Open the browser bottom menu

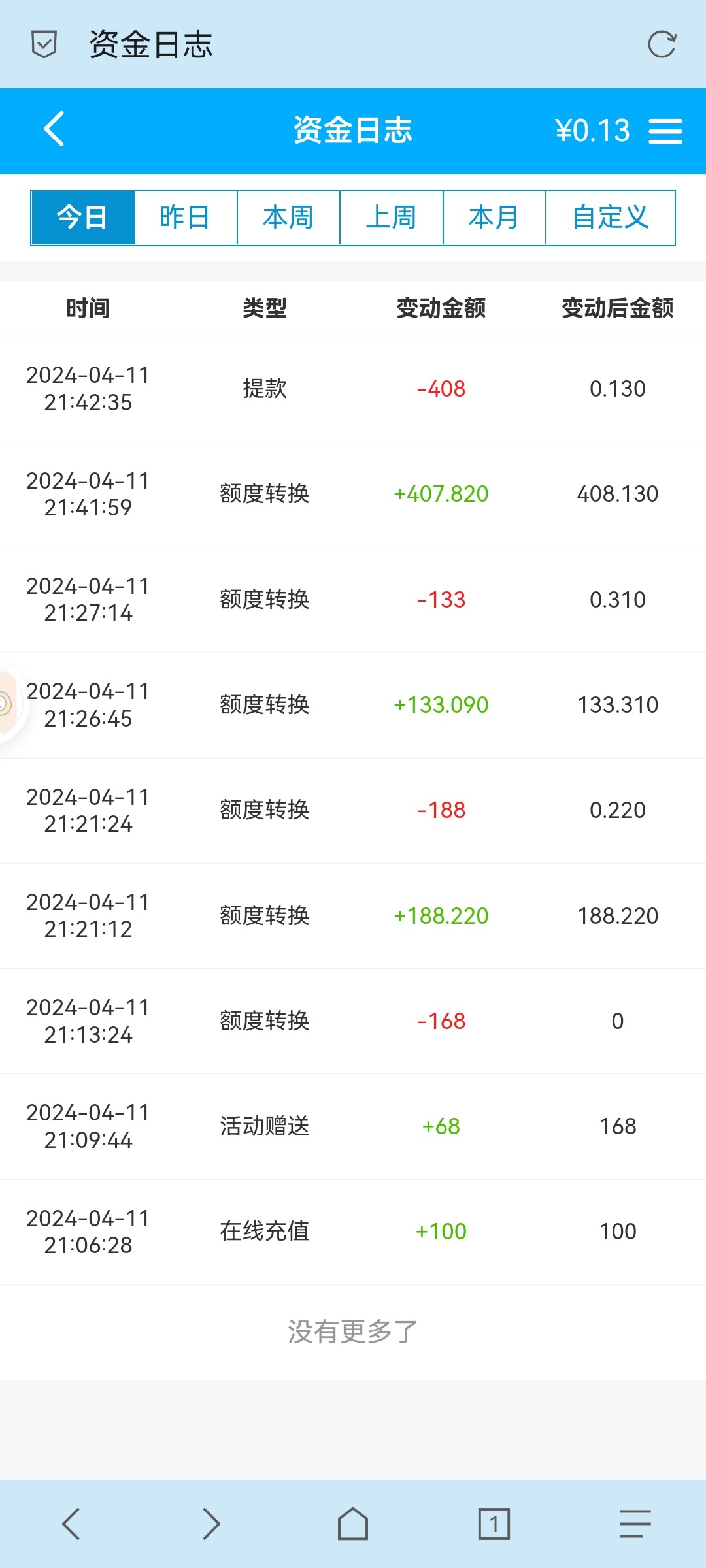(x=635, y=1524)
